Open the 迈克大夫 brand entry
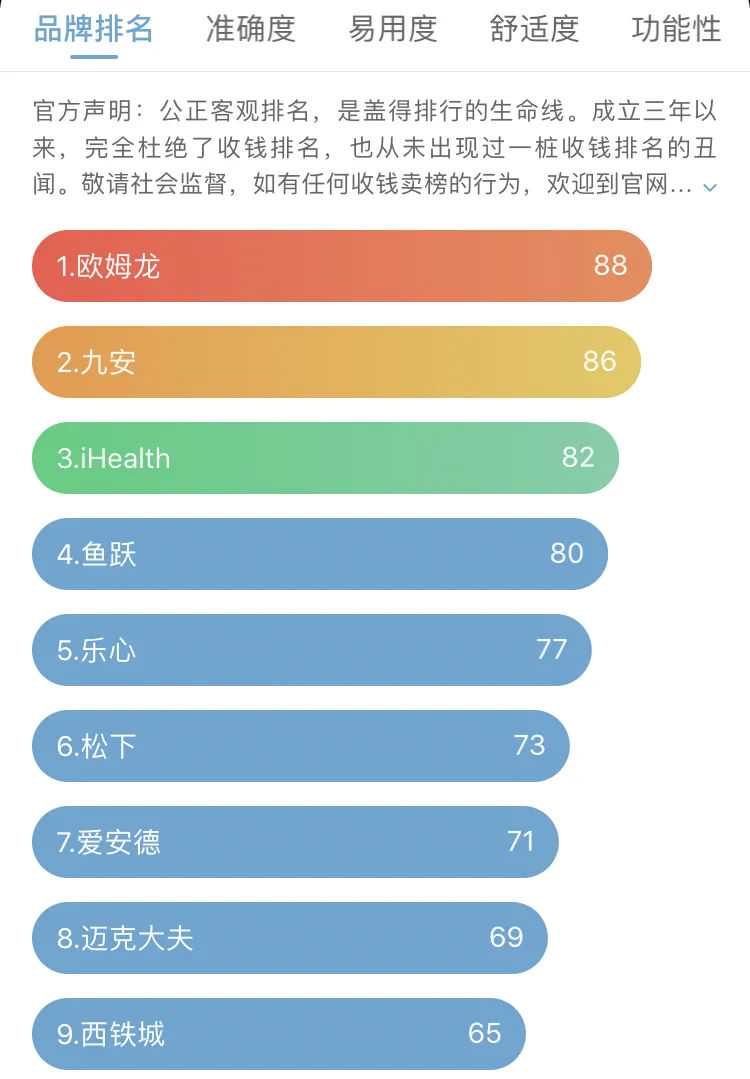750x1079 pixels. click(x=289, y=938)
